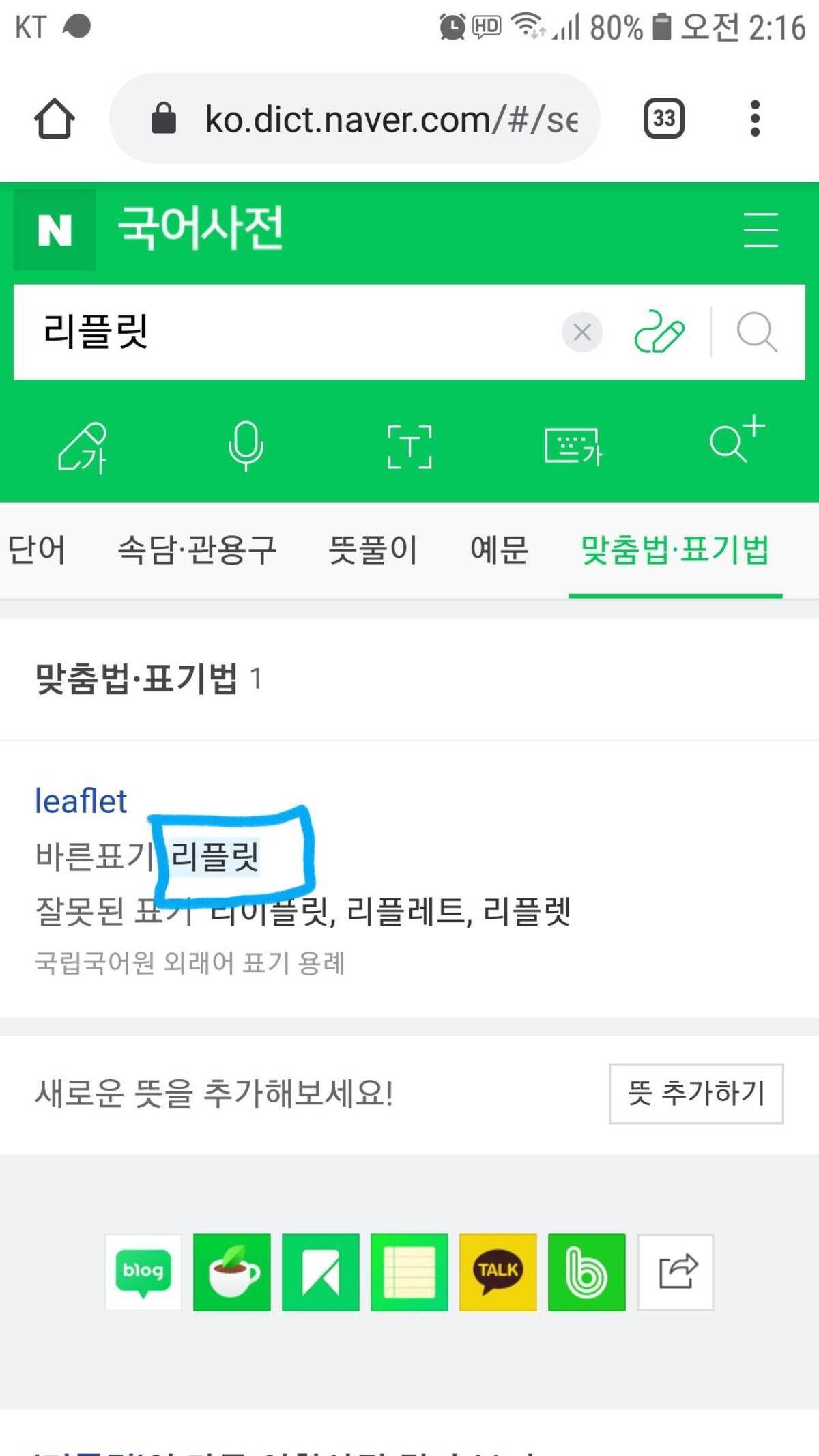Image resolution: width=819 pixels, height=1456 pixels.
Task: Open the green handwriting input icon
Action: pyautogui.click(x=659, y=332)
